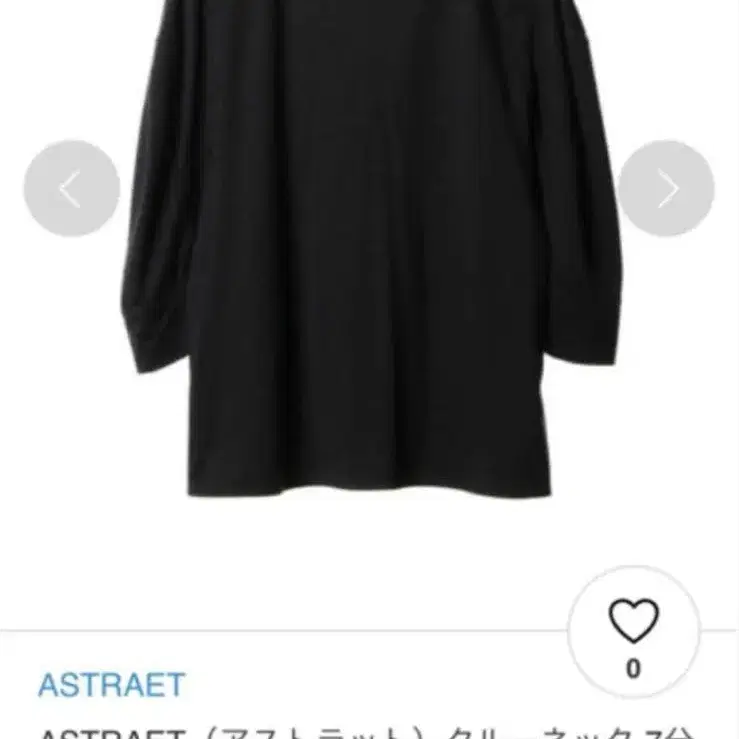The width and height of the screenshot is (739, 739).
Task: Open the ASTRAET brand link
Action: click(111, 685)
